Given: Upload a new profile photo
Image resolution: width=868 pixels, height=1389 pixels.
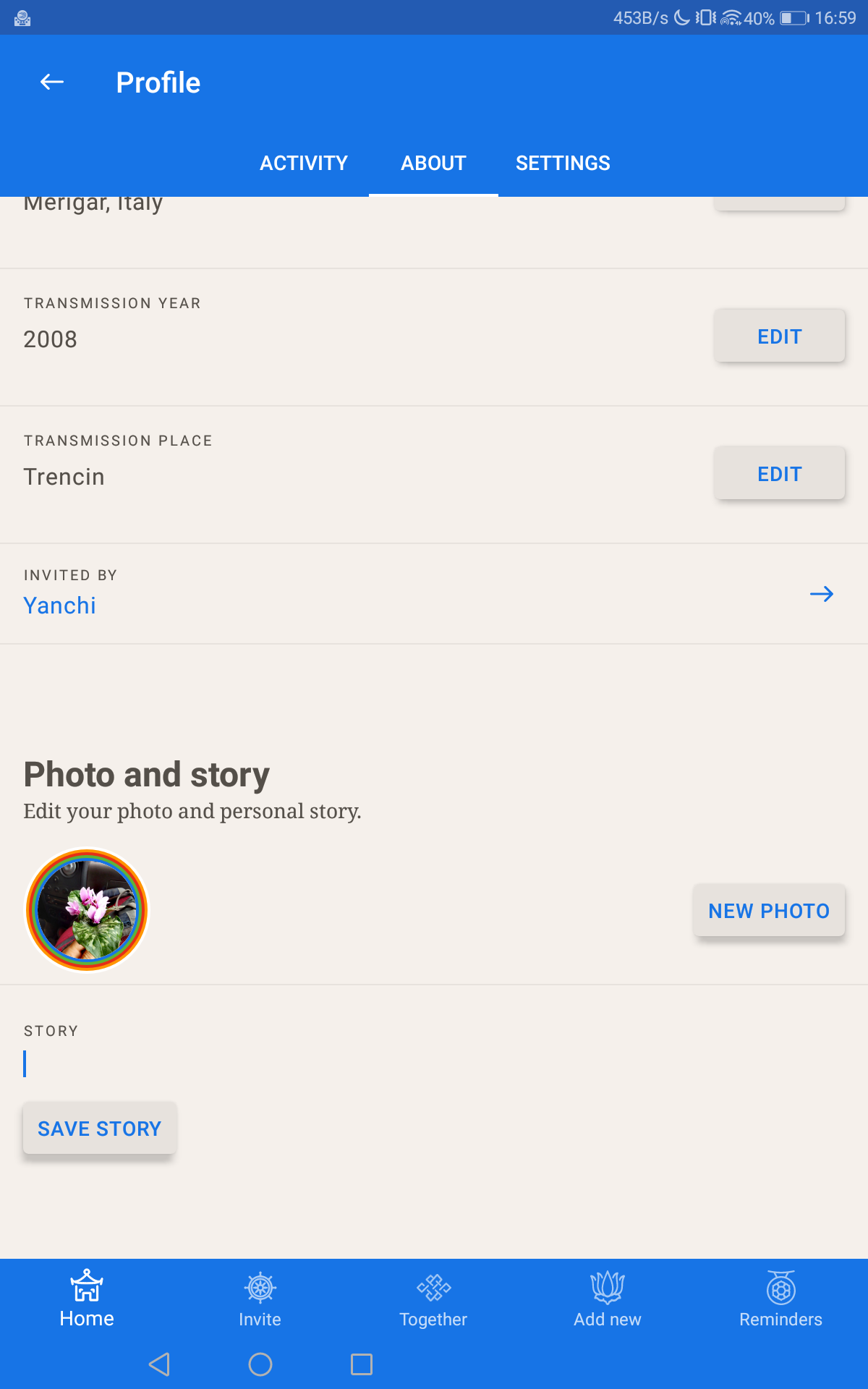Looking at the screenshot, I should (768, 911).
